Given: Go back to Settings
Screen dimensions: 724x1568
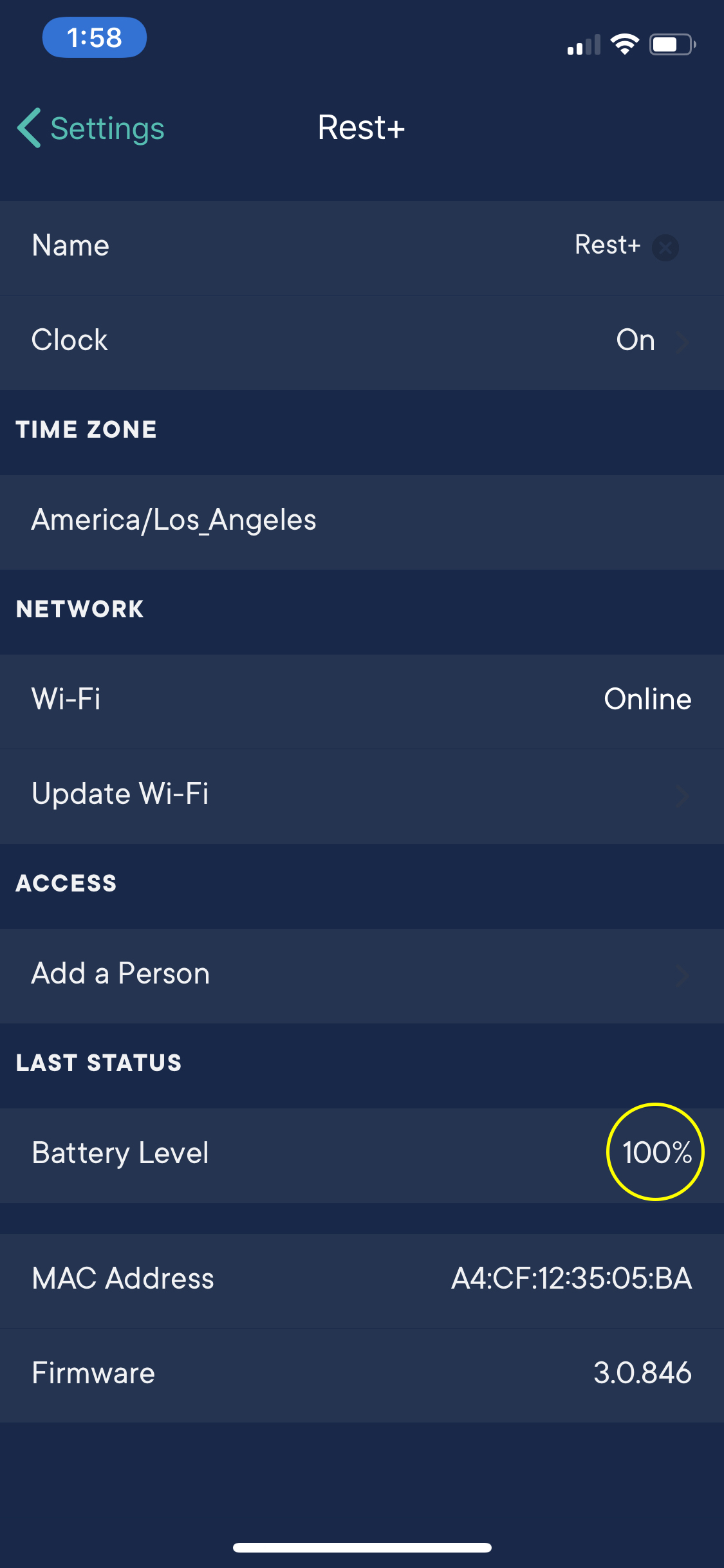Looking at the screenshot, I should coord(91,128).
